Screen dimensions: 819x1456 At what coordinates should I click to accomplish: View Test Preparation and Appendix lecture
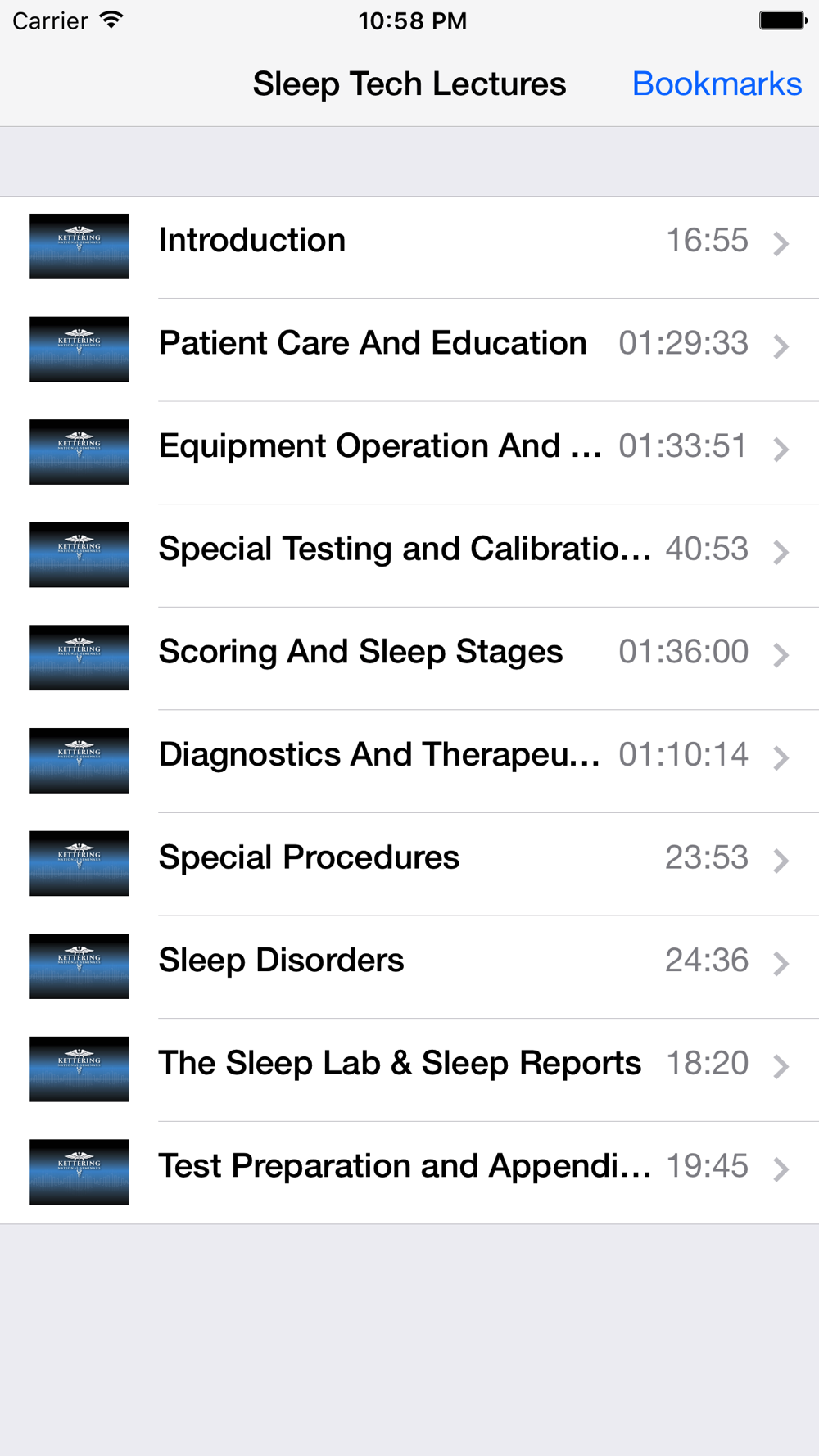(x=409, y=1173)
